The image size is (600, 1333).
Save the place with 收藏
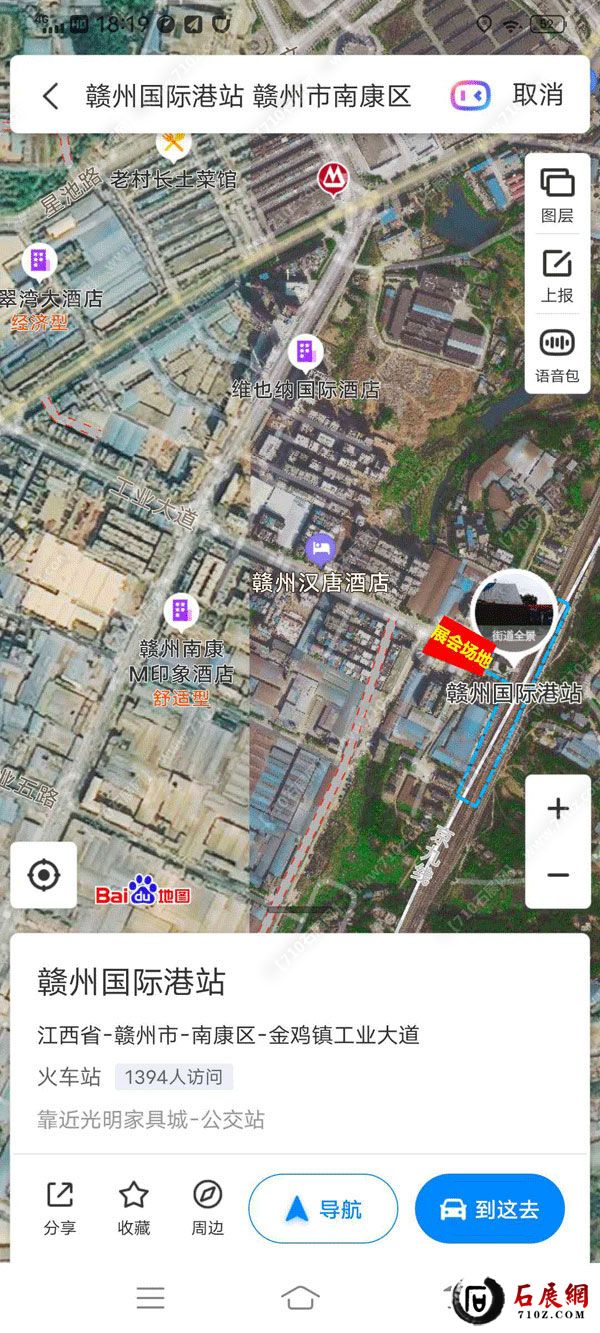click(134, 1207)
